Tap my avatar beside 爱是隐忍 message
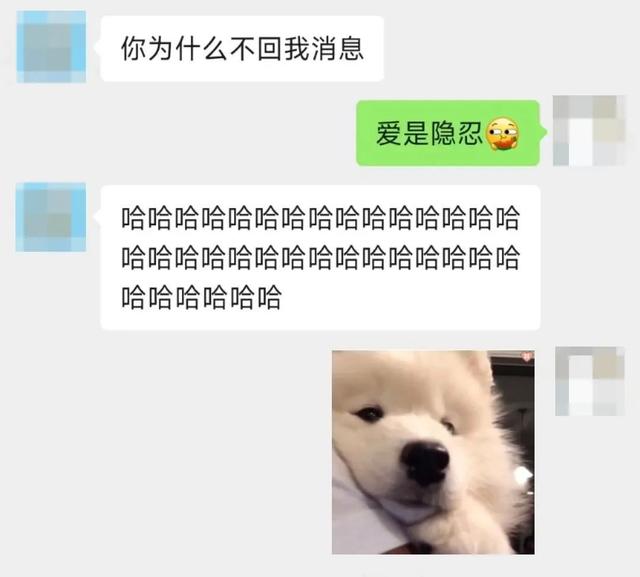The image size is (640, 577). [x=588, y=131]
